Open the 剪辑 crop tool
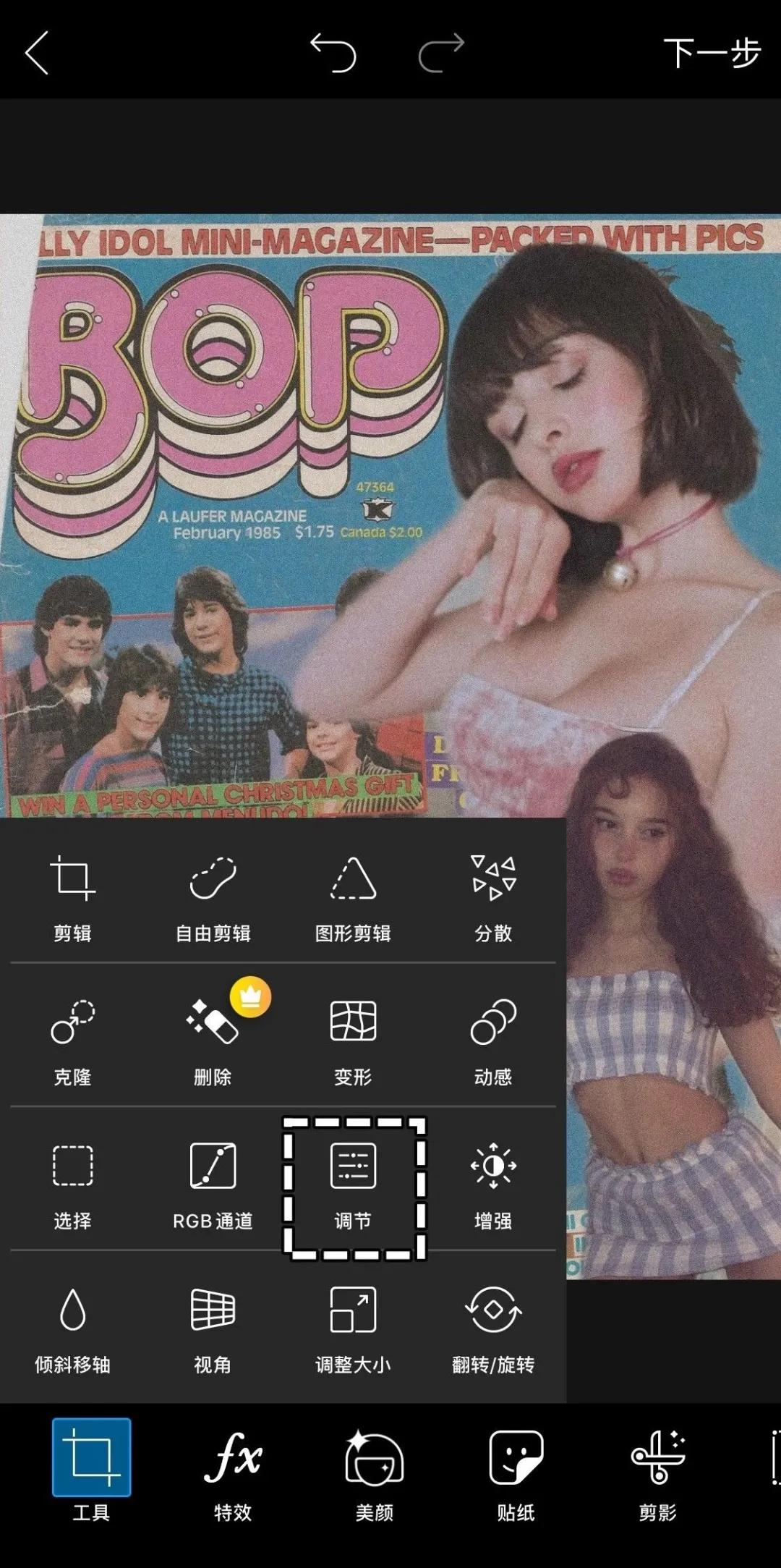 pyautogui.click(x=72, y=897)
